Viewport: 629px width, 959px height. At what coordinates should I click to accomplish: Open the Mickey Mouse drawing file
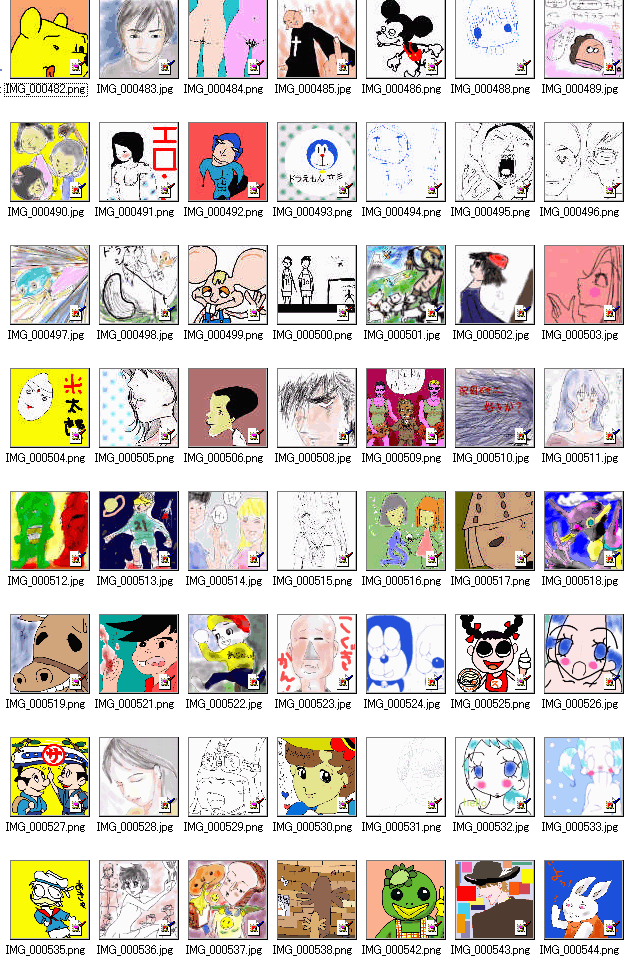(x=405, y=38)
